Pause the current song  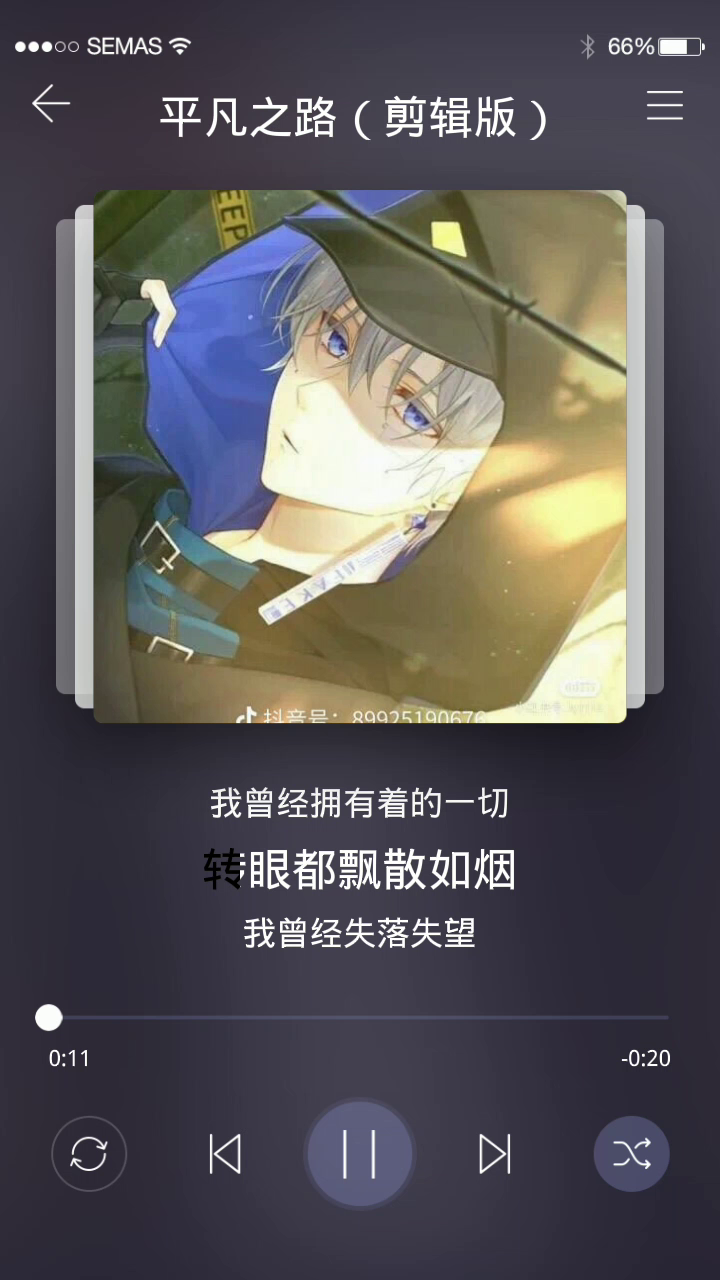pos(359,1154)
